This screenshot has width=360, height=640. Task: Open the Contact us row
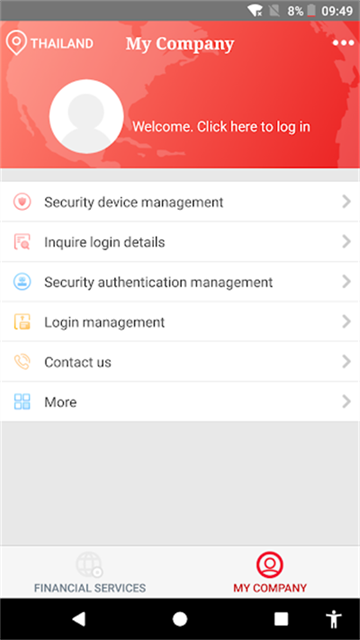180,362
